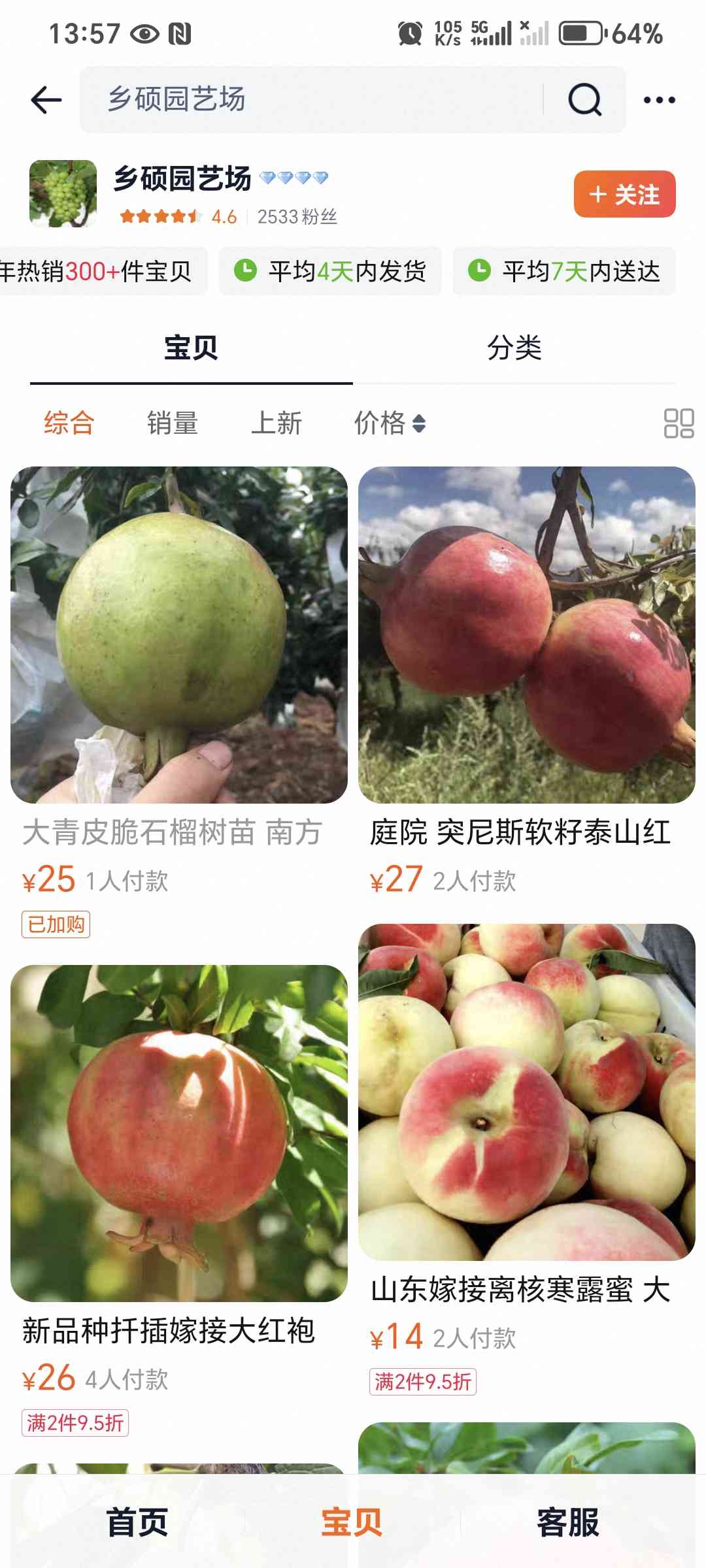Viewport: 706px width, 1568px height.
Task: Follow the shop with 关注 button
Action: coord(624,194)
